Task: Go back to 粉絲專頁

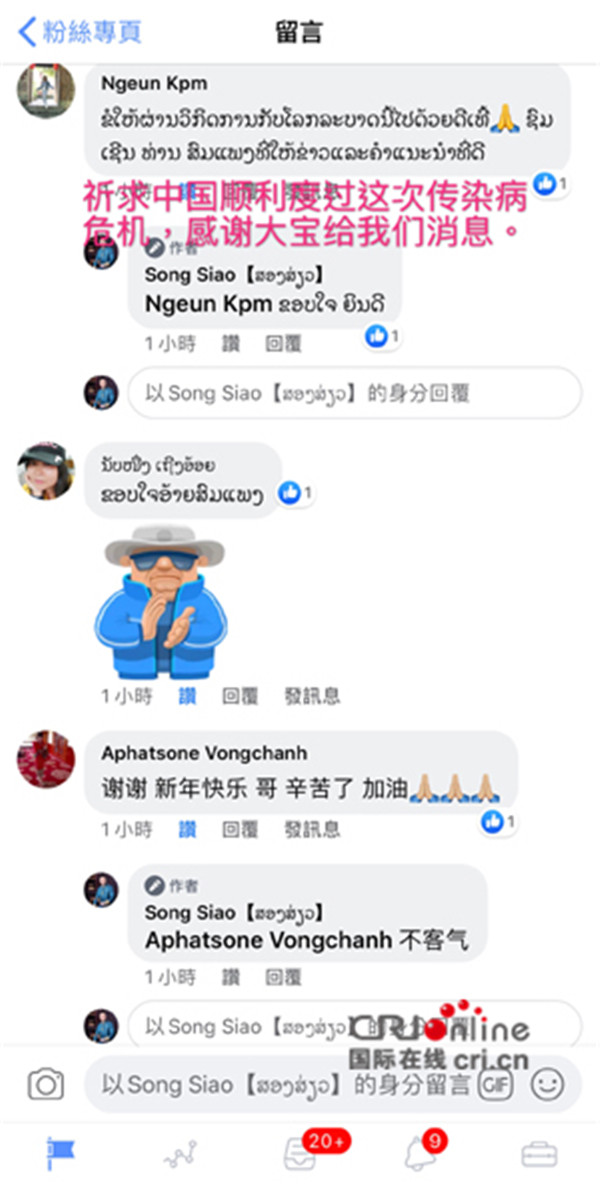Action: [80, 31]
